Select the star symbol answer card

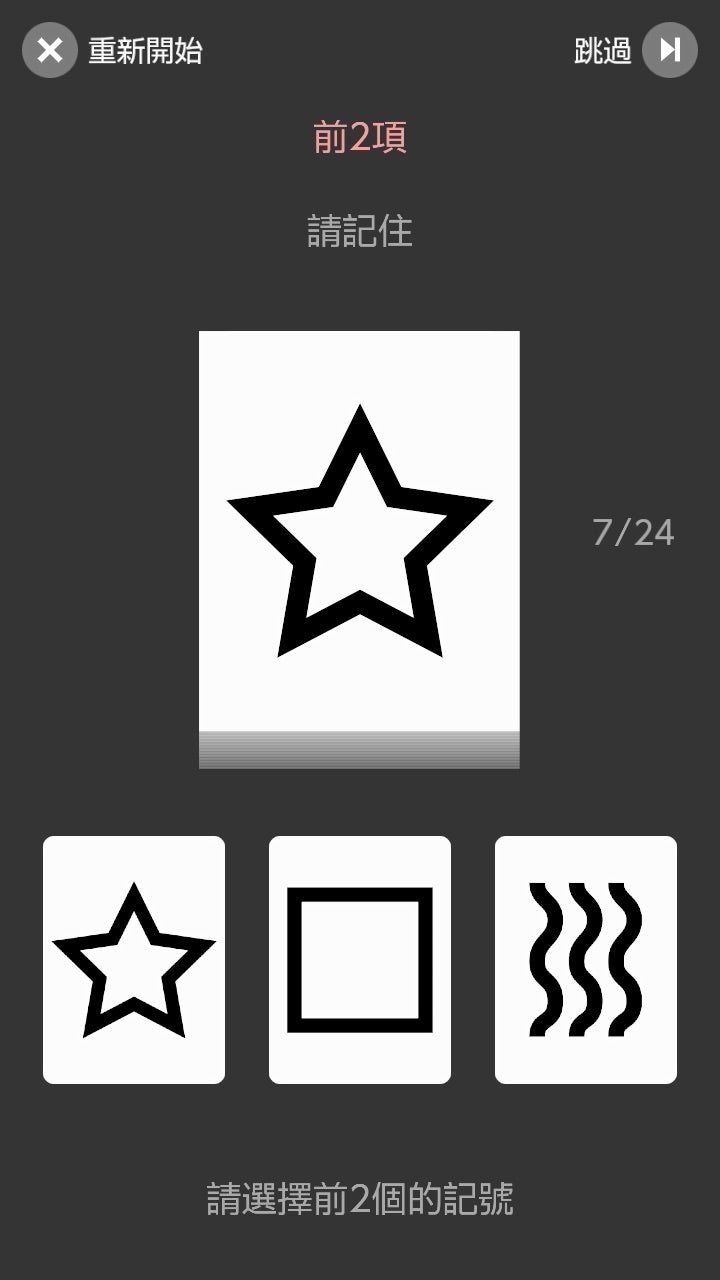134,960
